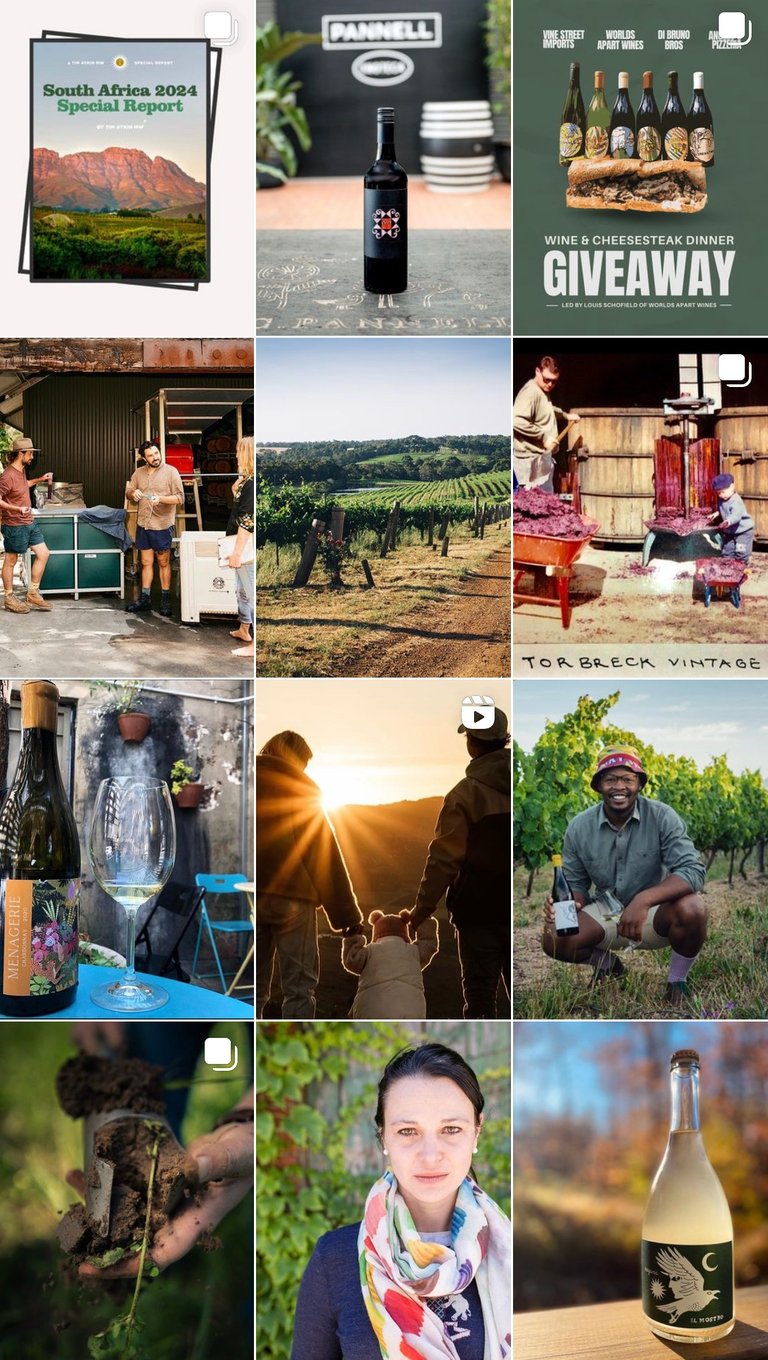Open the portrait of the woman with the colorful scarf
The height and width of the screenshot is (1360, 768).
click(384, 1191)
